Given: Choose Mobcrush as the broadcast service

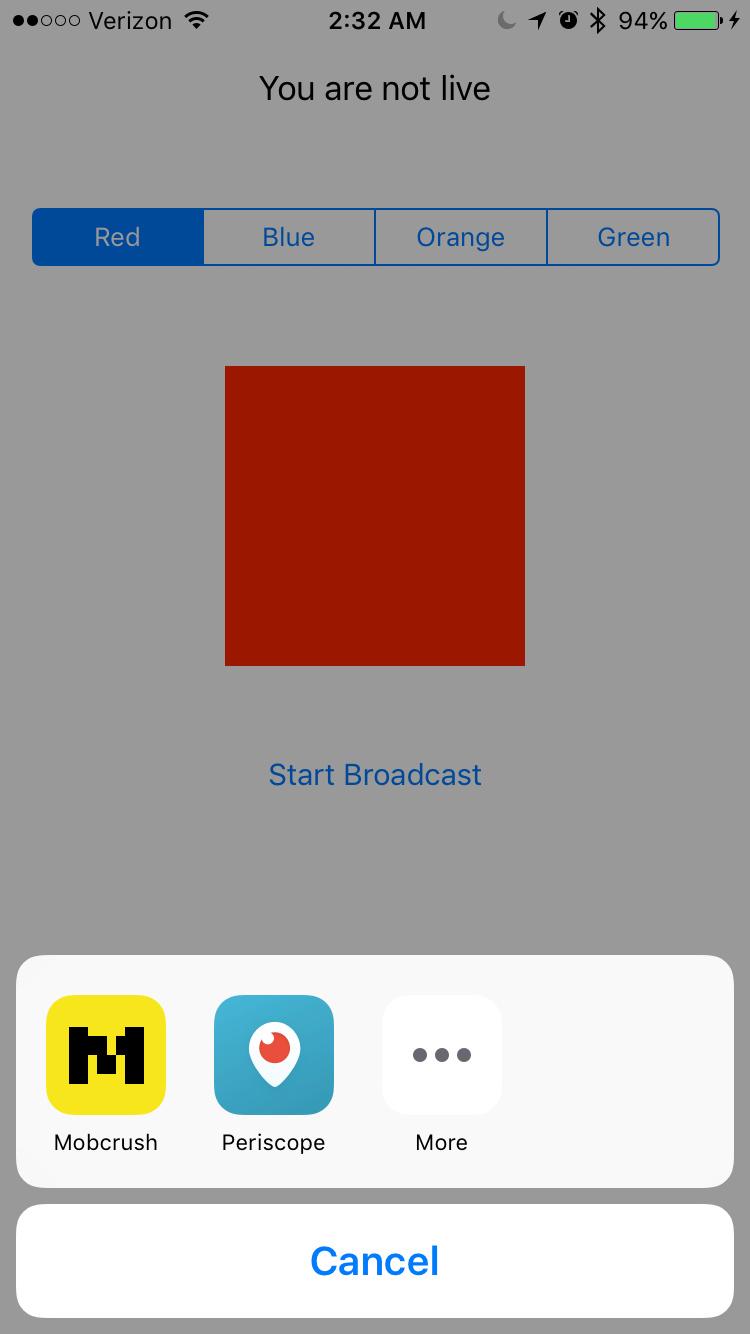Looking at the screenshot, I should [x=106, y=1055].
